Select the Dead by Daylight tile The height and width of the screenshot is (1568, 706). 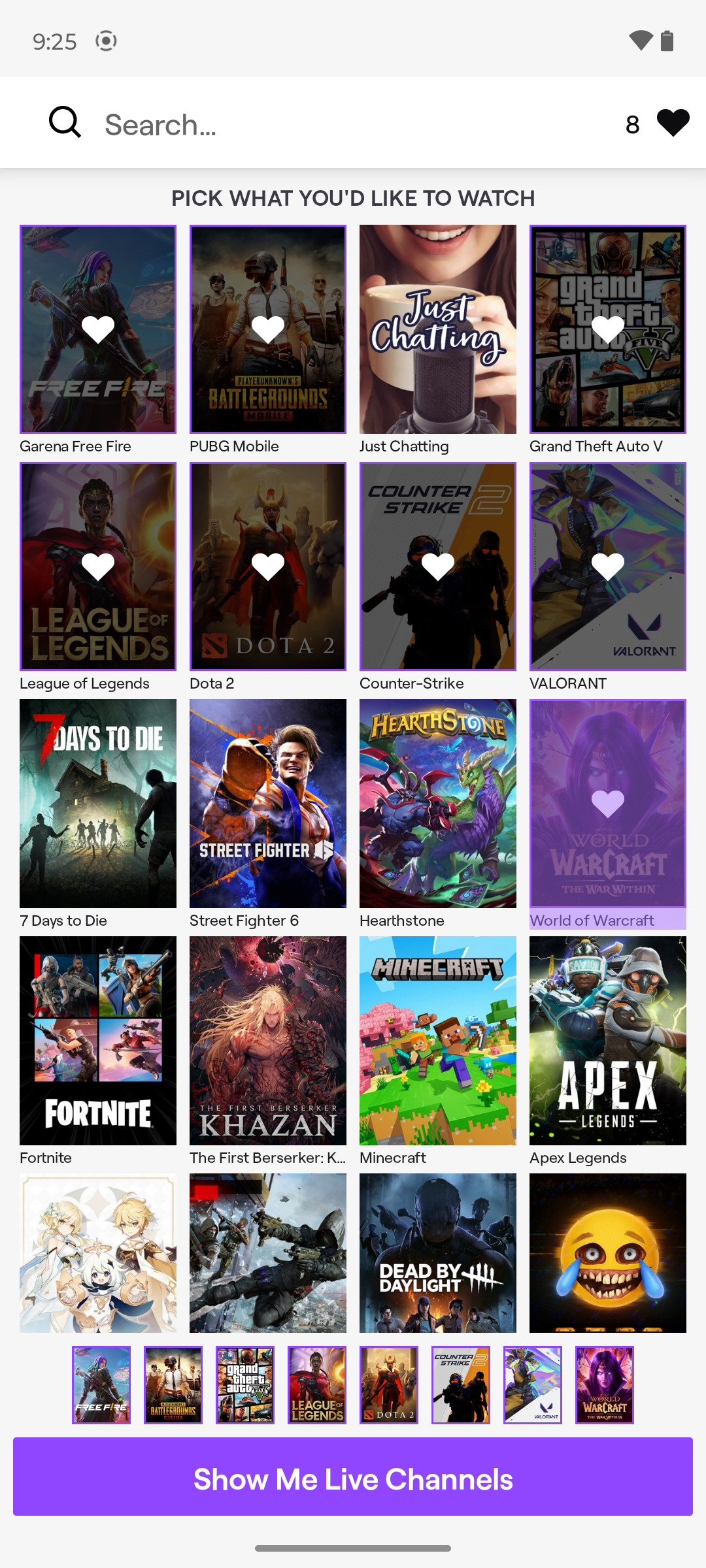438,1253
